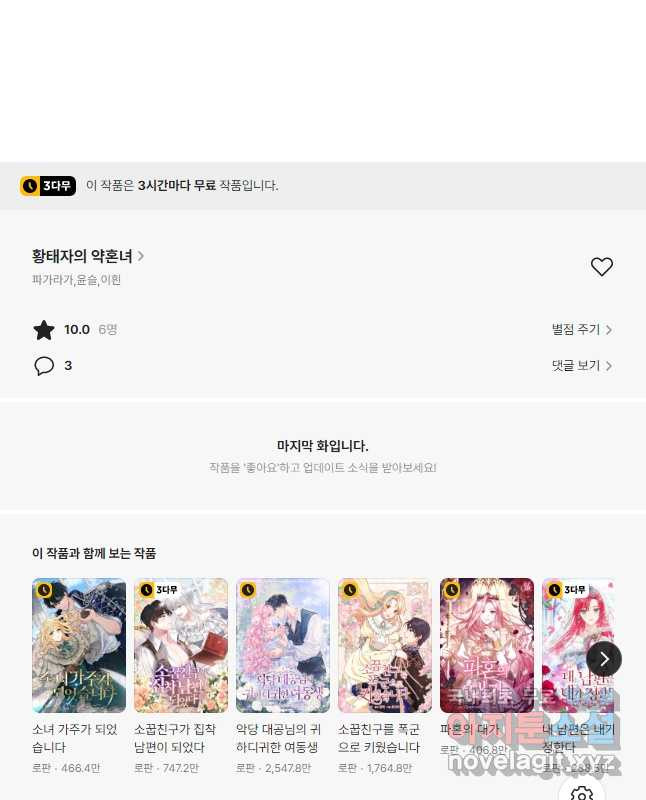This screenshot has height=800, width=646.
Task: Open 댓글 보기 to view comments
Action: [581, 366]
